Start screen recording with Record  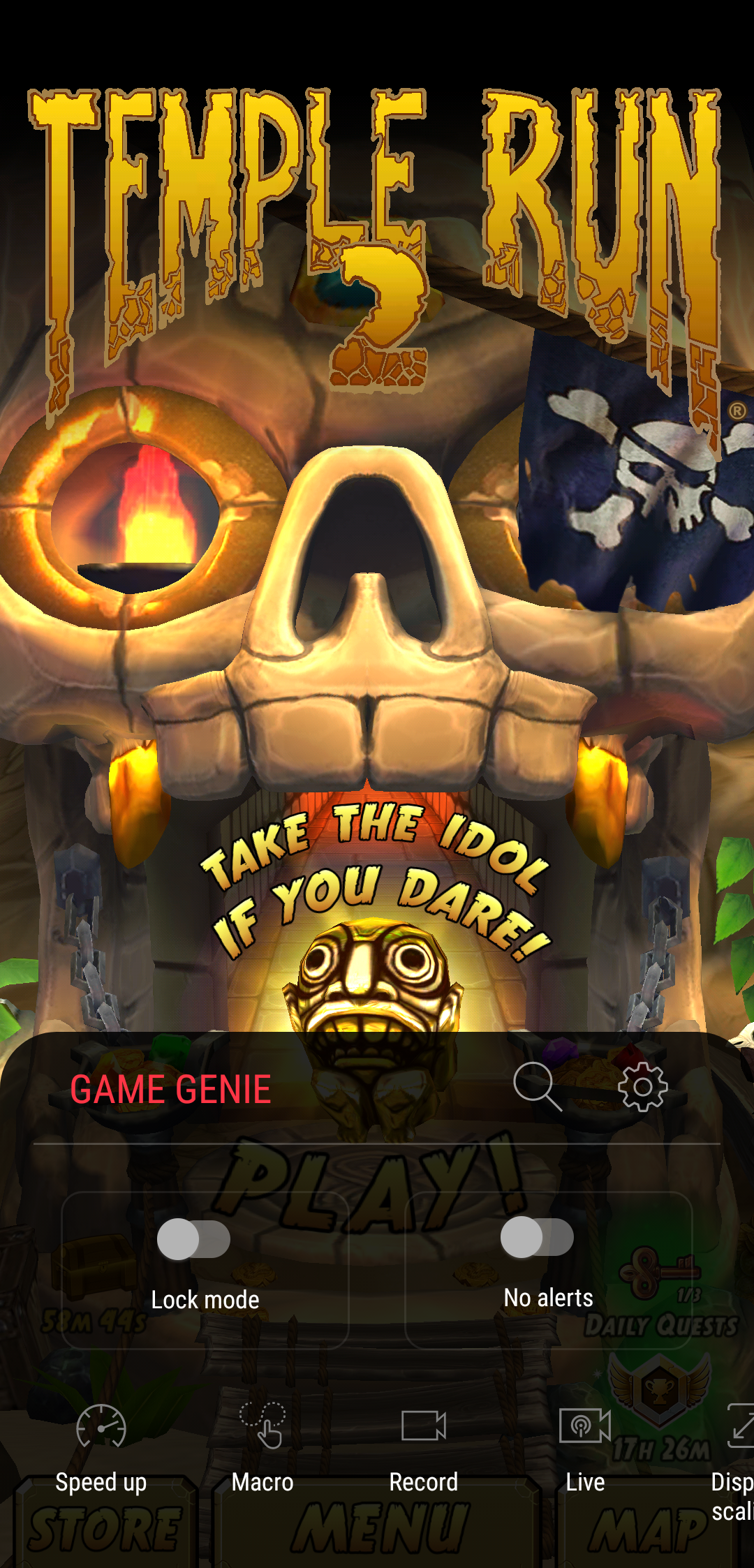coord(423,1427)
